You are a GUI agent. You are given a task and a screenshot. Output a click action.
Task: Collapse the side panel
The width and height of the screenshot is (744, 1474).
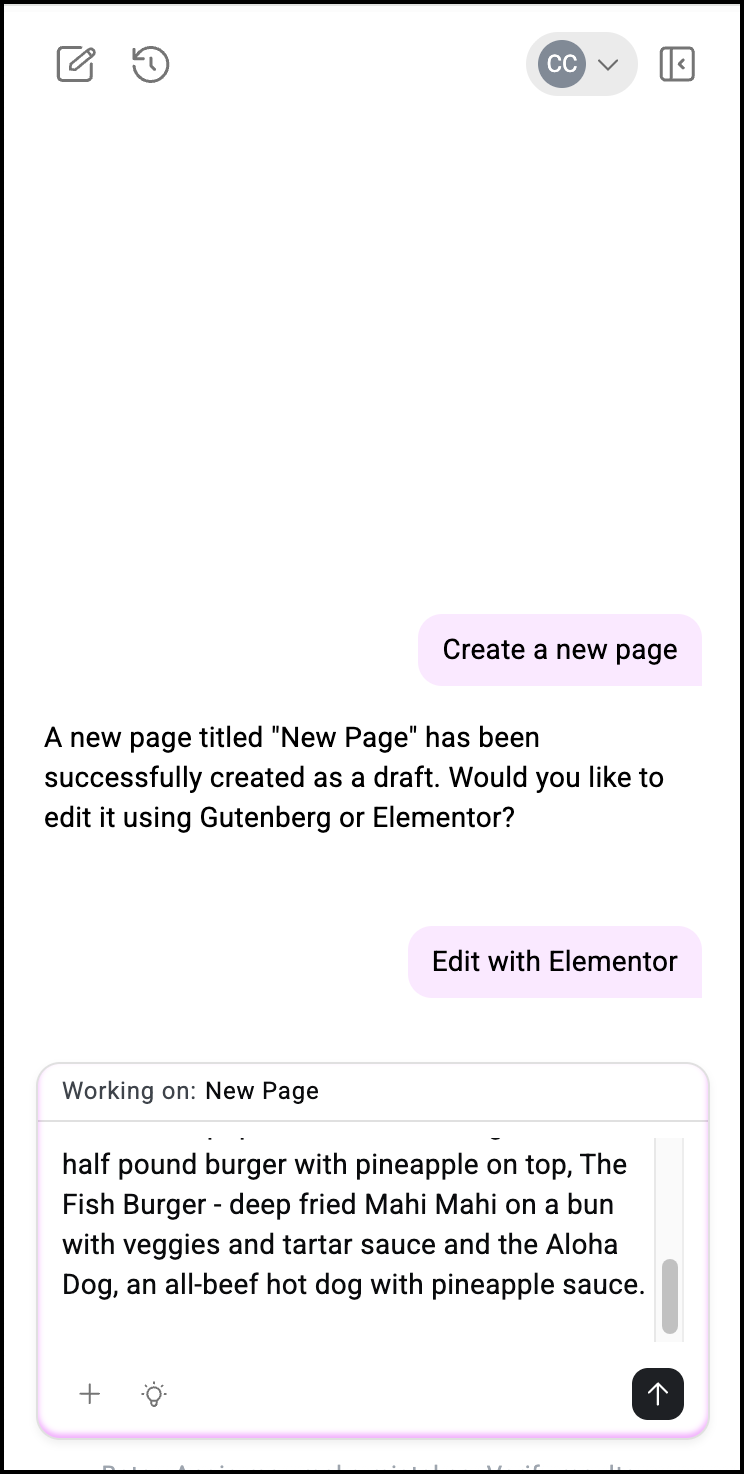tap(677, 64)
